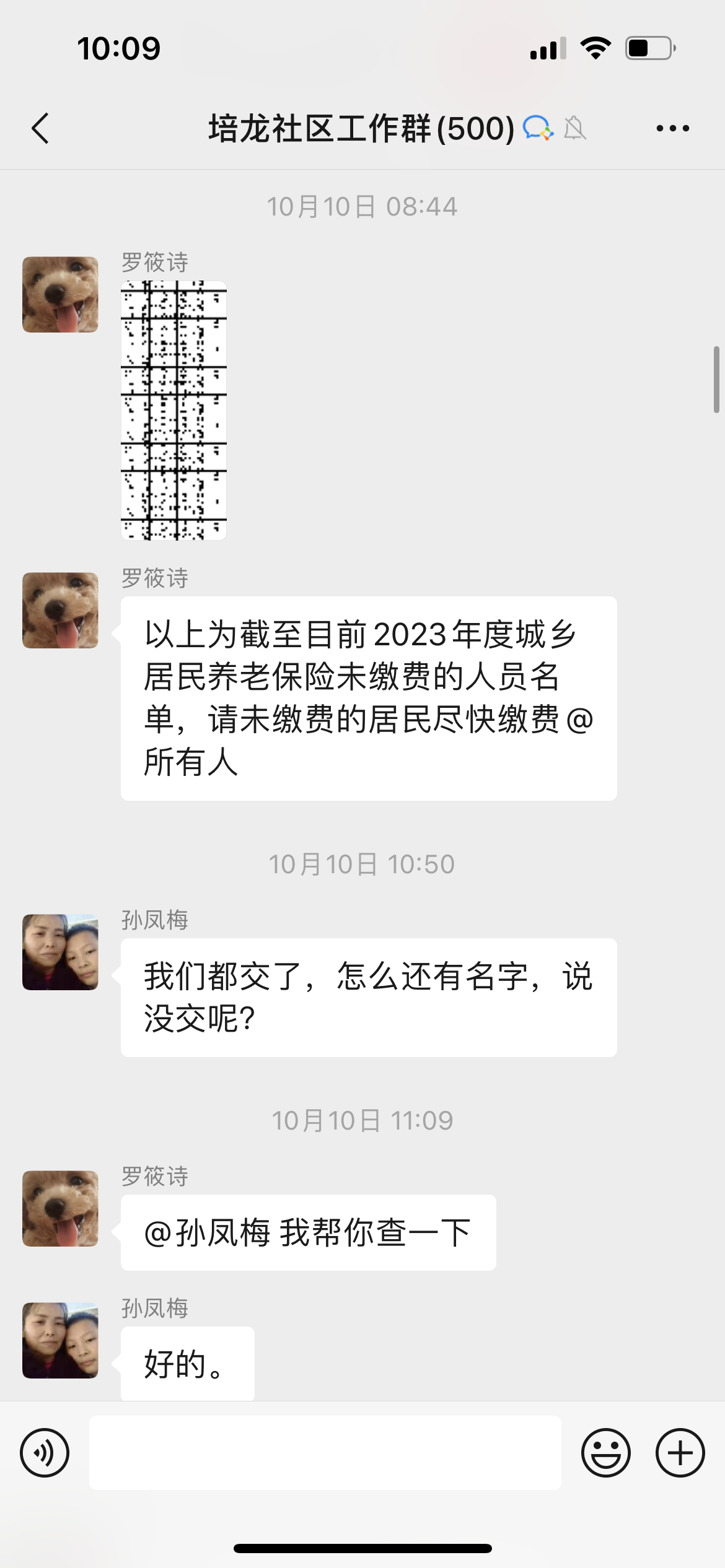
Task: Open the group chat overflow menu
Action: (x=672, y=128)
